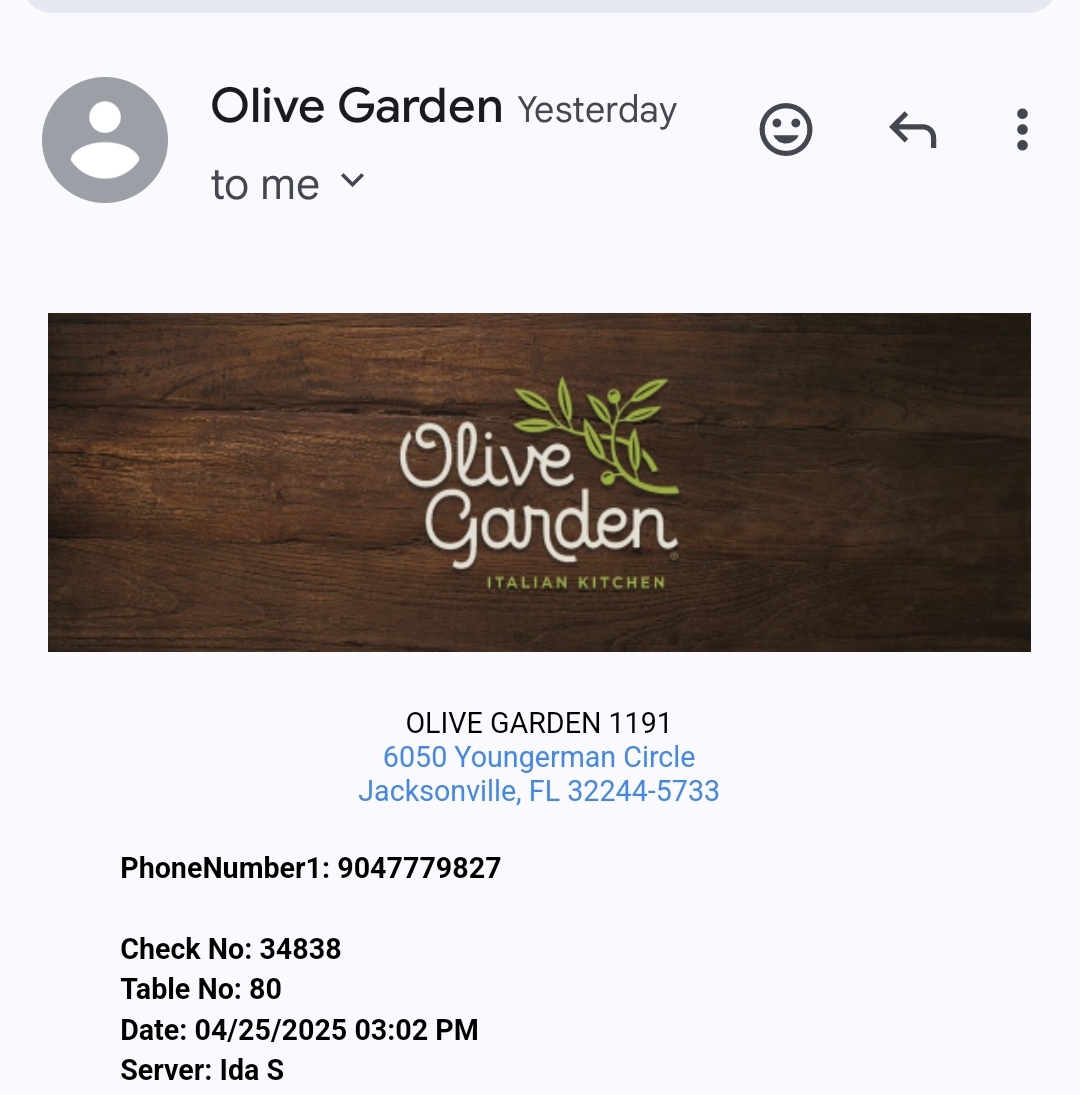Add an emoji reaction to this email
Viewport: 1080px width, 1095px height.
[786, 130]
